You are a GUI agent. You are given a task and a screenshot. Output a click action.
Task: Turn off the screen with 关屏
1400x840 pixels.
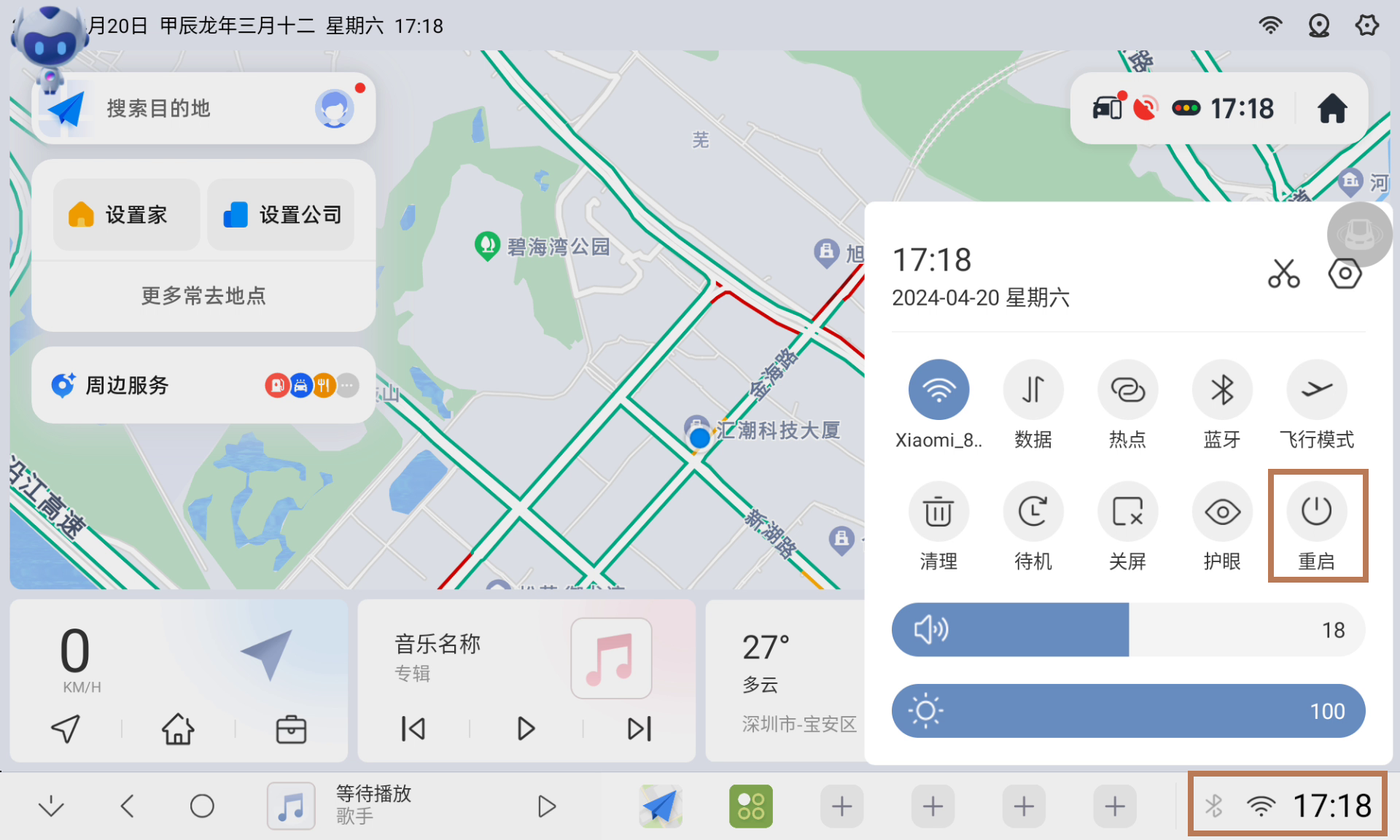[1127, 512]
